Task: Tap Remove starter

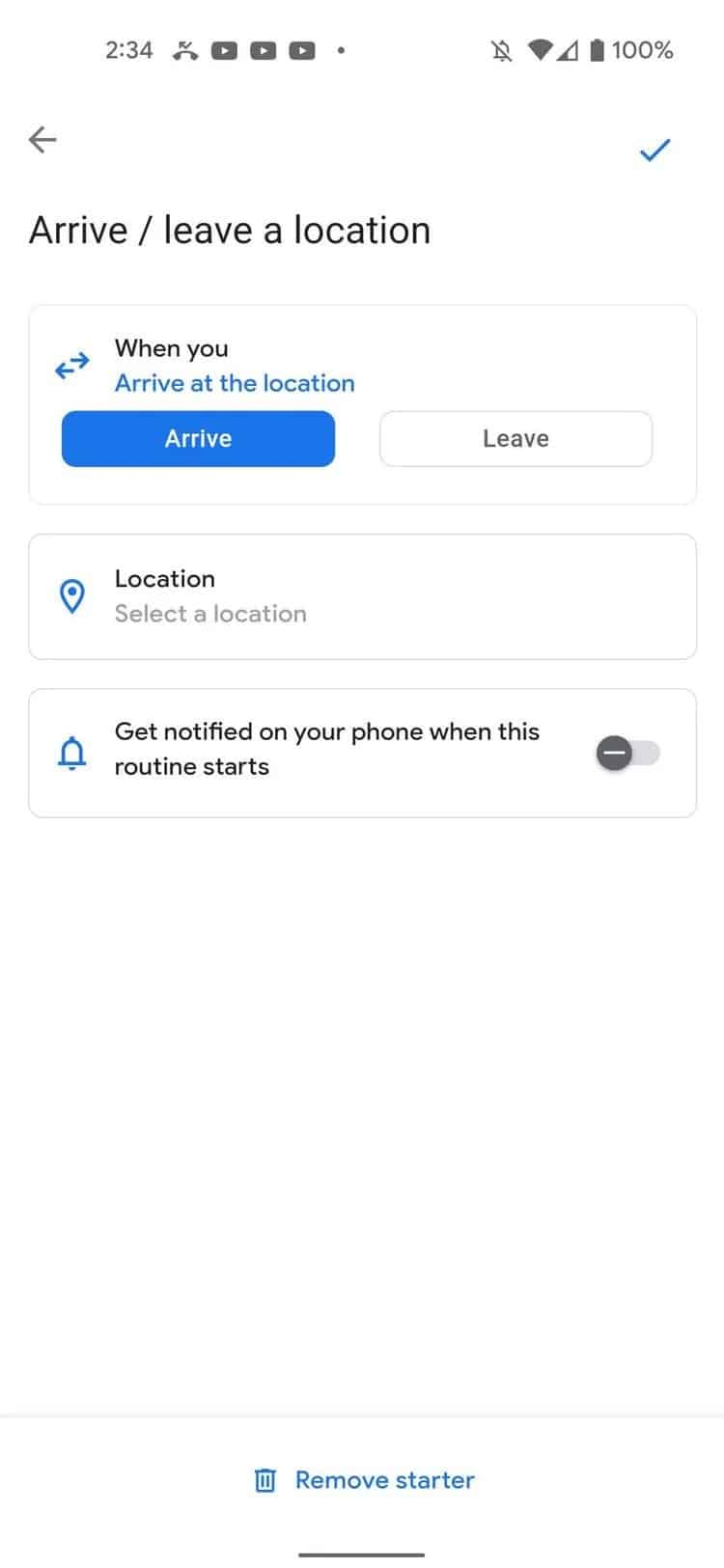Action: [x=364, y=1480]
